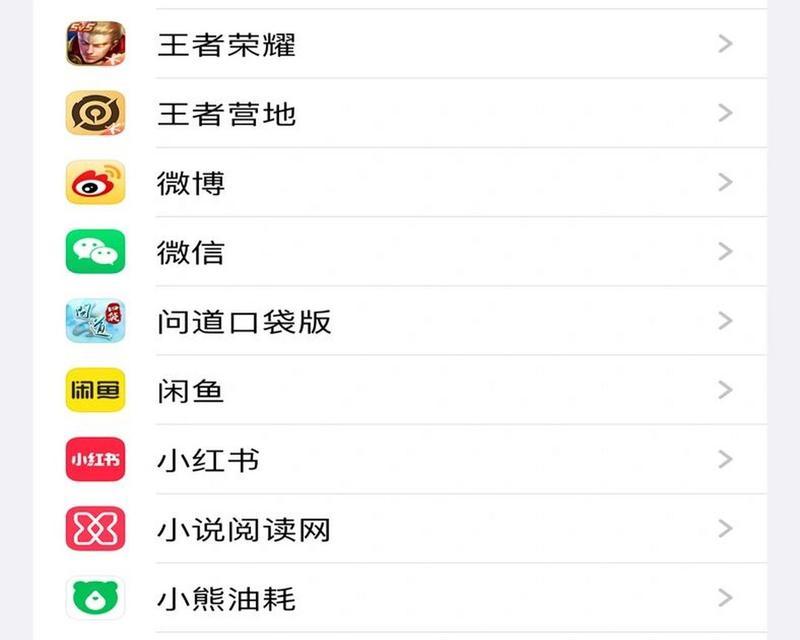Select 小红书 from the list
Screen dimensions: 800x640
point(400,460)
